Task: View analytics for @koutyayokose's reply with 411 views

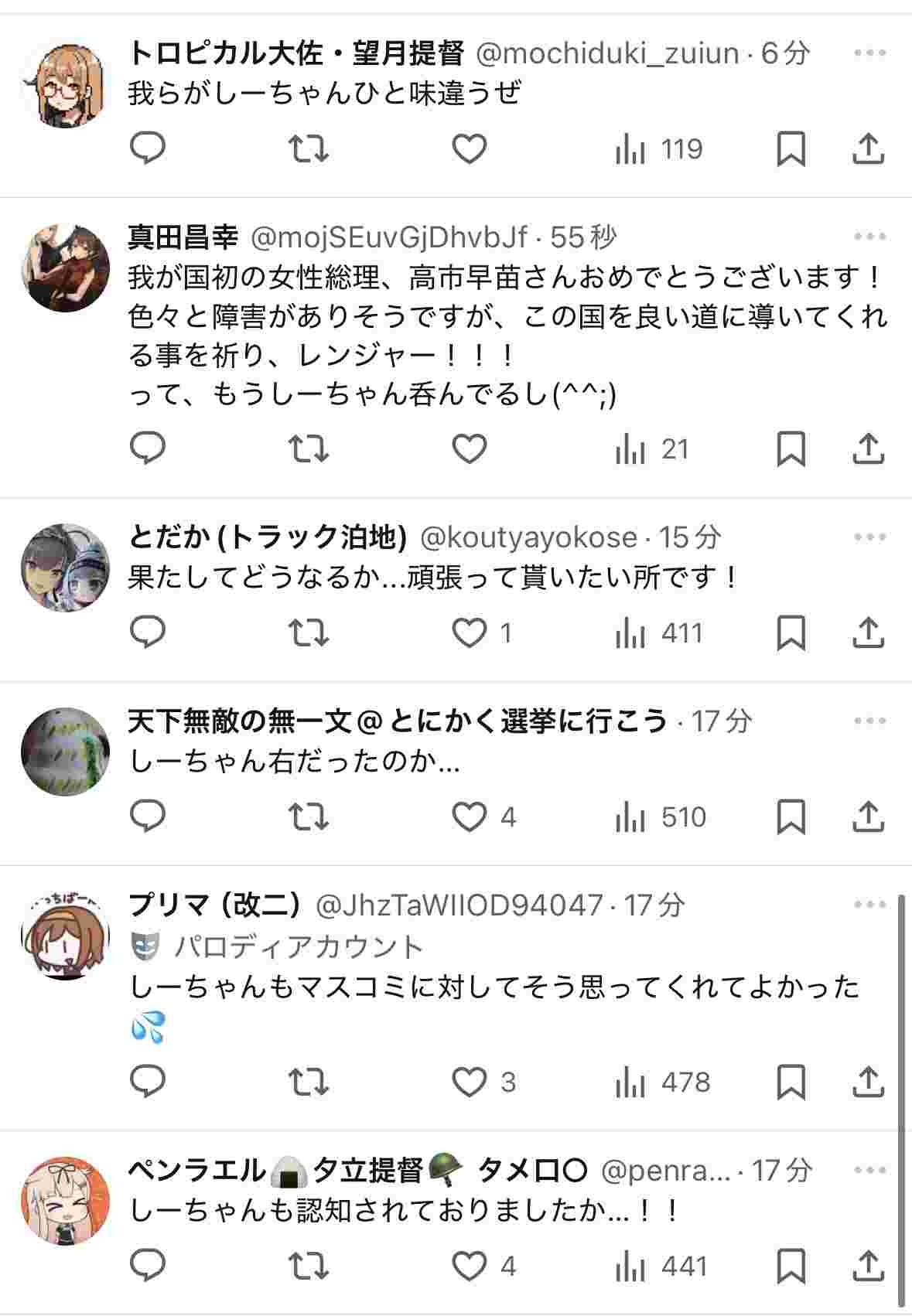Action: click(x=659, y=633)
